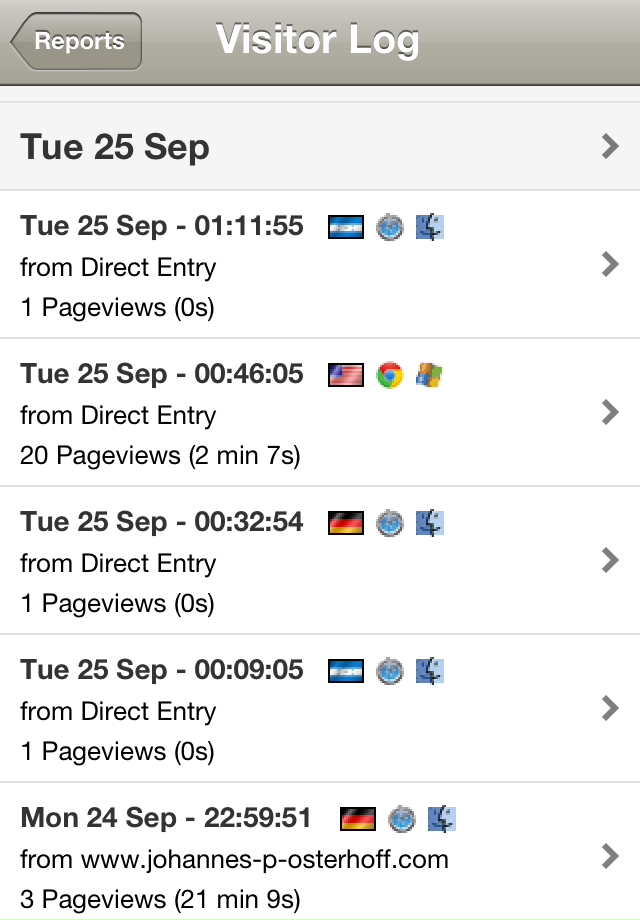
Task: Open the visit logged at 01:11:55
Action: point(320,265)
